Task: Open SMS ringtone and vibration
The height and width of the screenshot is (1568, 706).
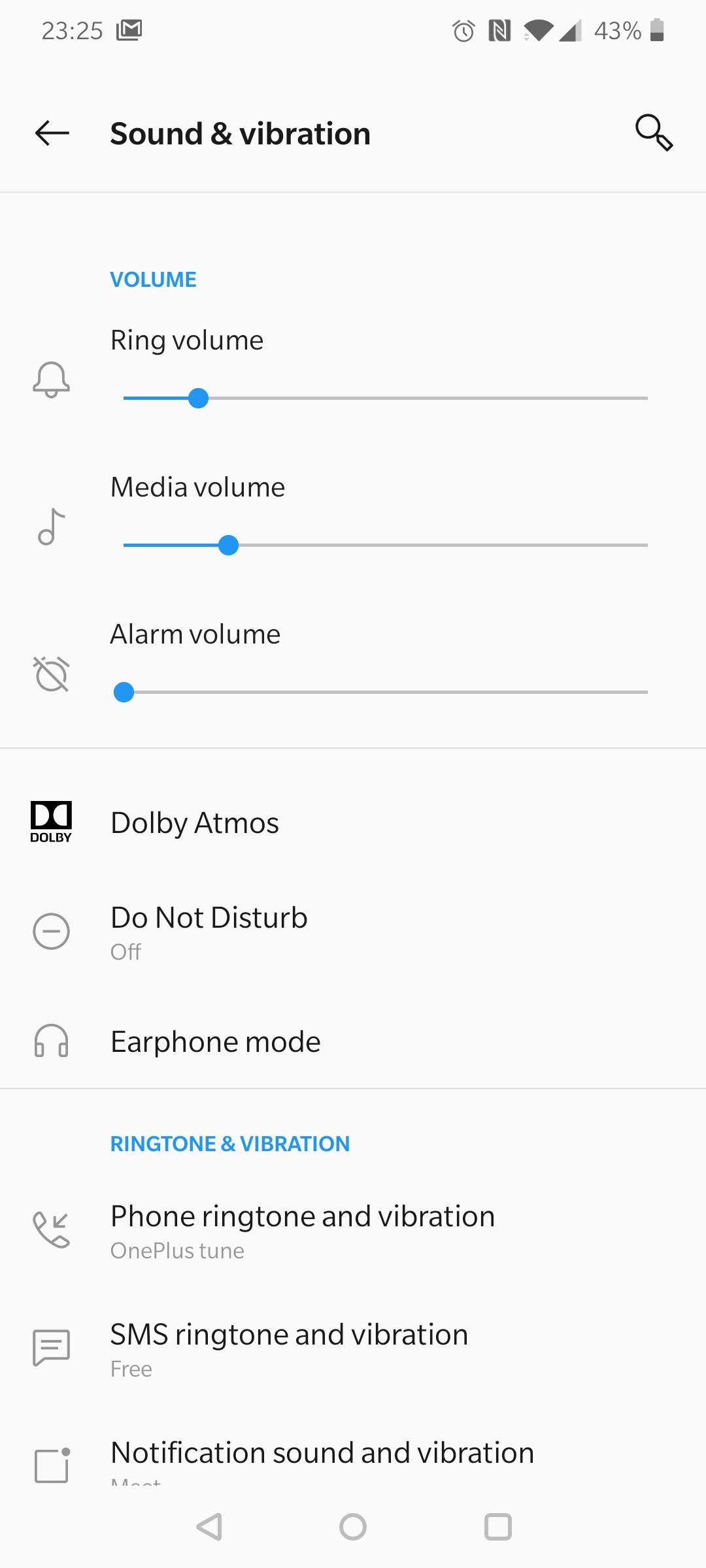Action: coord(353,1349)
